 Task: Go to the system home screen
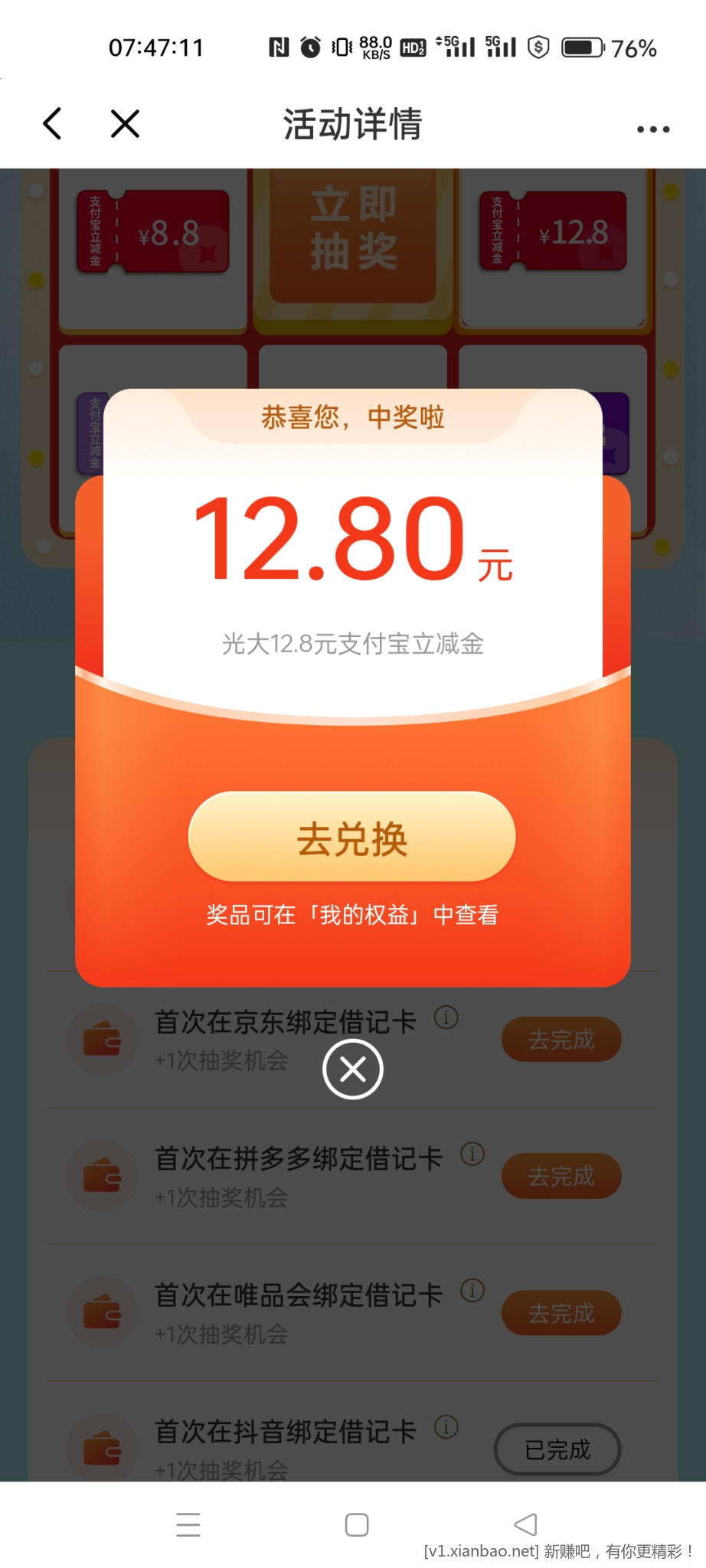357,1524
